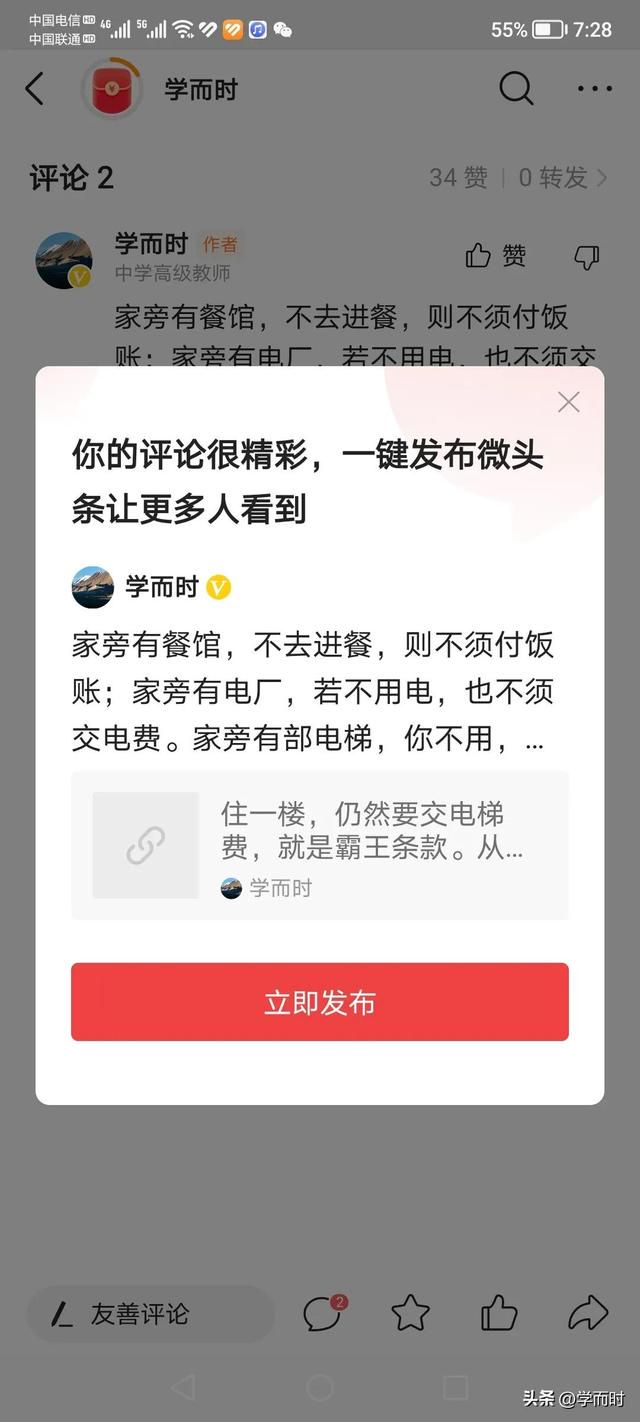Share the post via arrow icon
This screenshot has width=640, height=1422.
click(x=588, y=1313)
